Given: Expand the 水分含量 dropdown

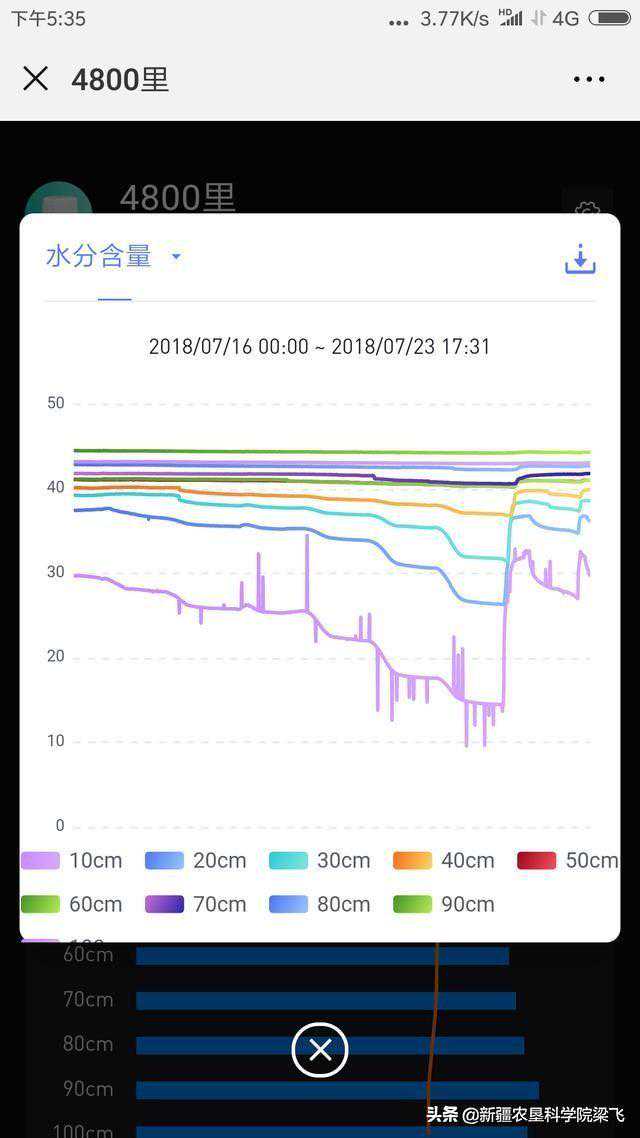Looking at the screenshot, I should [114, 257].
